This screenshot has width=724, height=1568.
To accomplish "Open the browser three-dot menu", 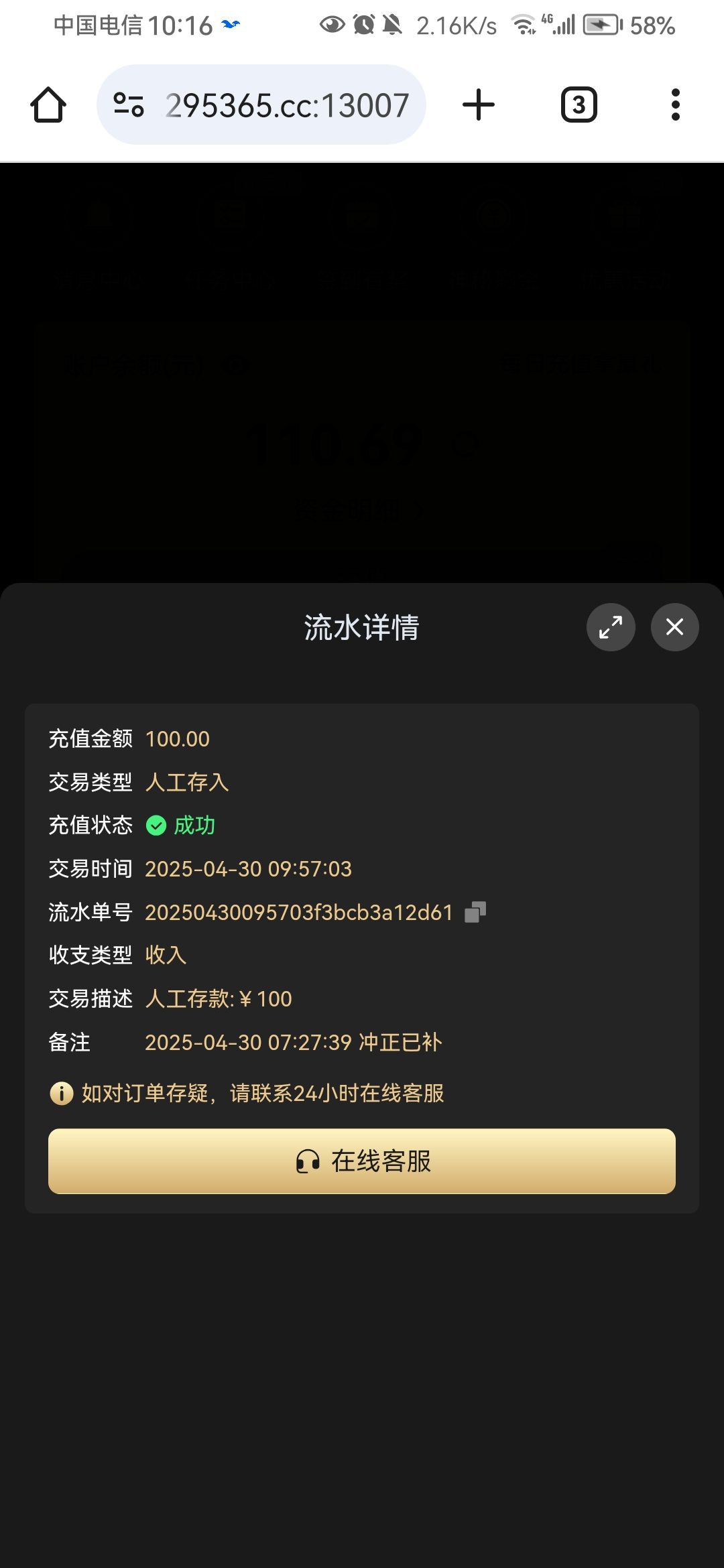I will [x=675, y=104].
